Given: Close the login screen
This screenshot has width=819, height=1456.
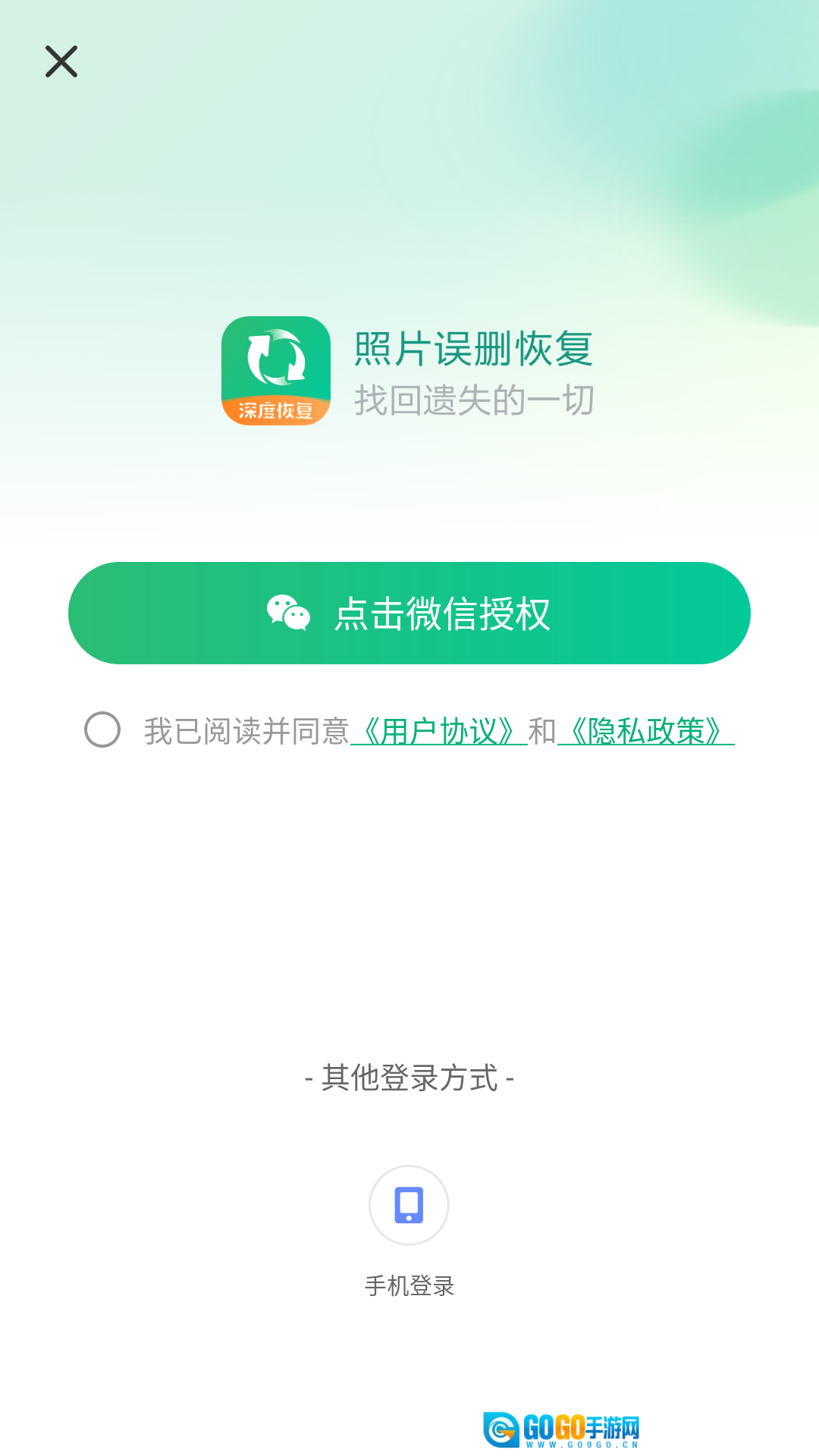Looking at the screenshot, I should tap(61, 61).
